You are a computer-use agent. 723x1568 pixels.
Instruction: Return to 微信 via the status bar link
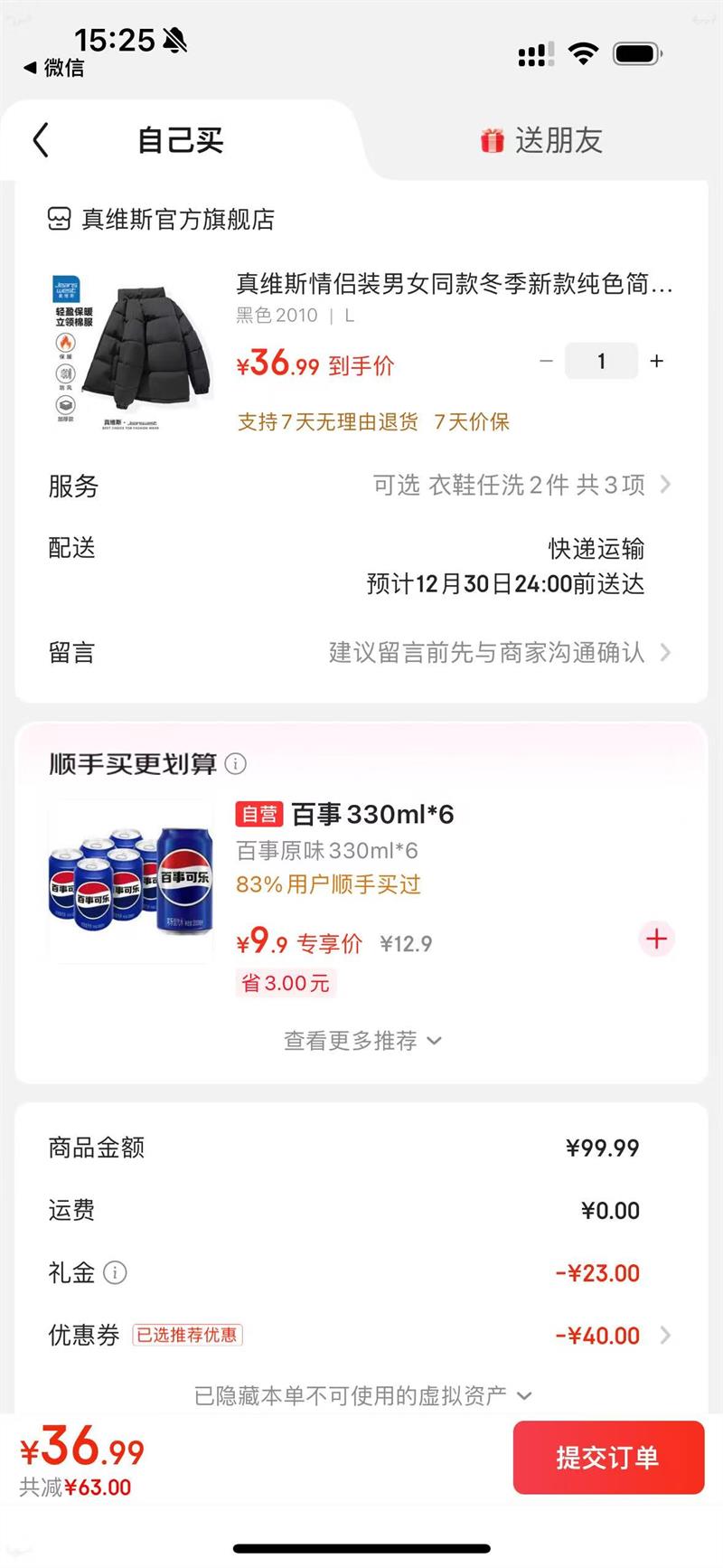click(54, 68)
